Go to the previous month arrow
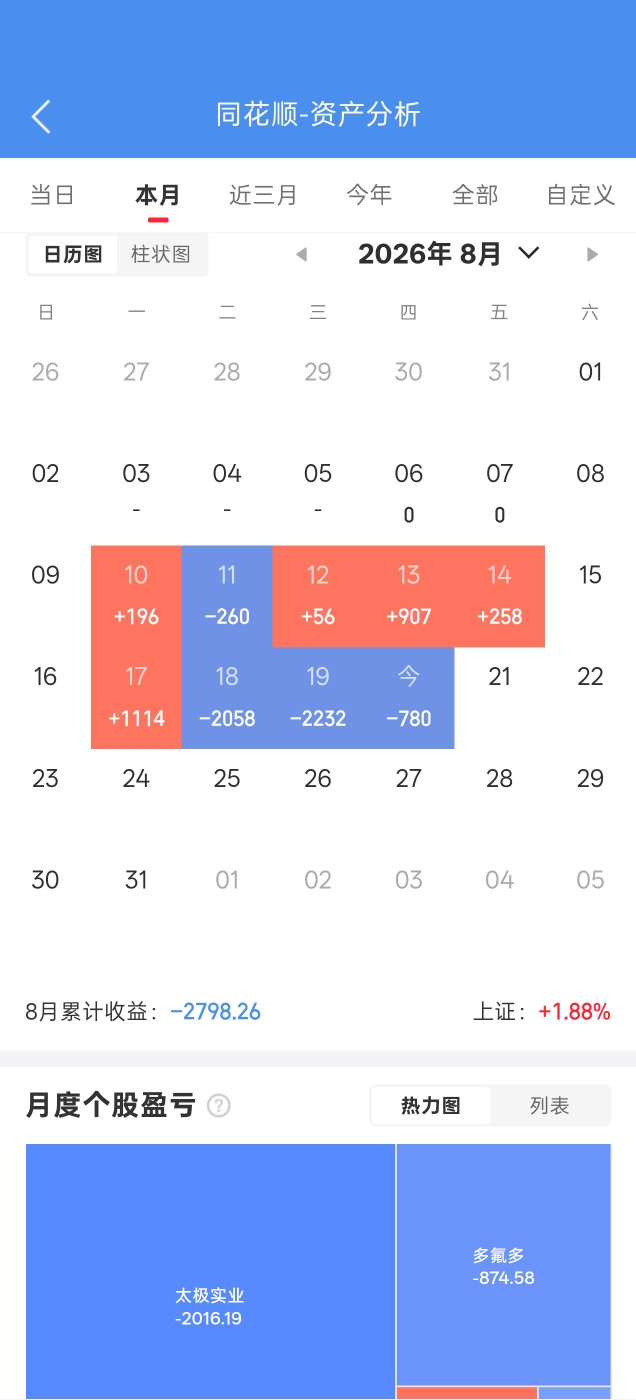Viewport: 636px width, 1400px height. (301, 255)
